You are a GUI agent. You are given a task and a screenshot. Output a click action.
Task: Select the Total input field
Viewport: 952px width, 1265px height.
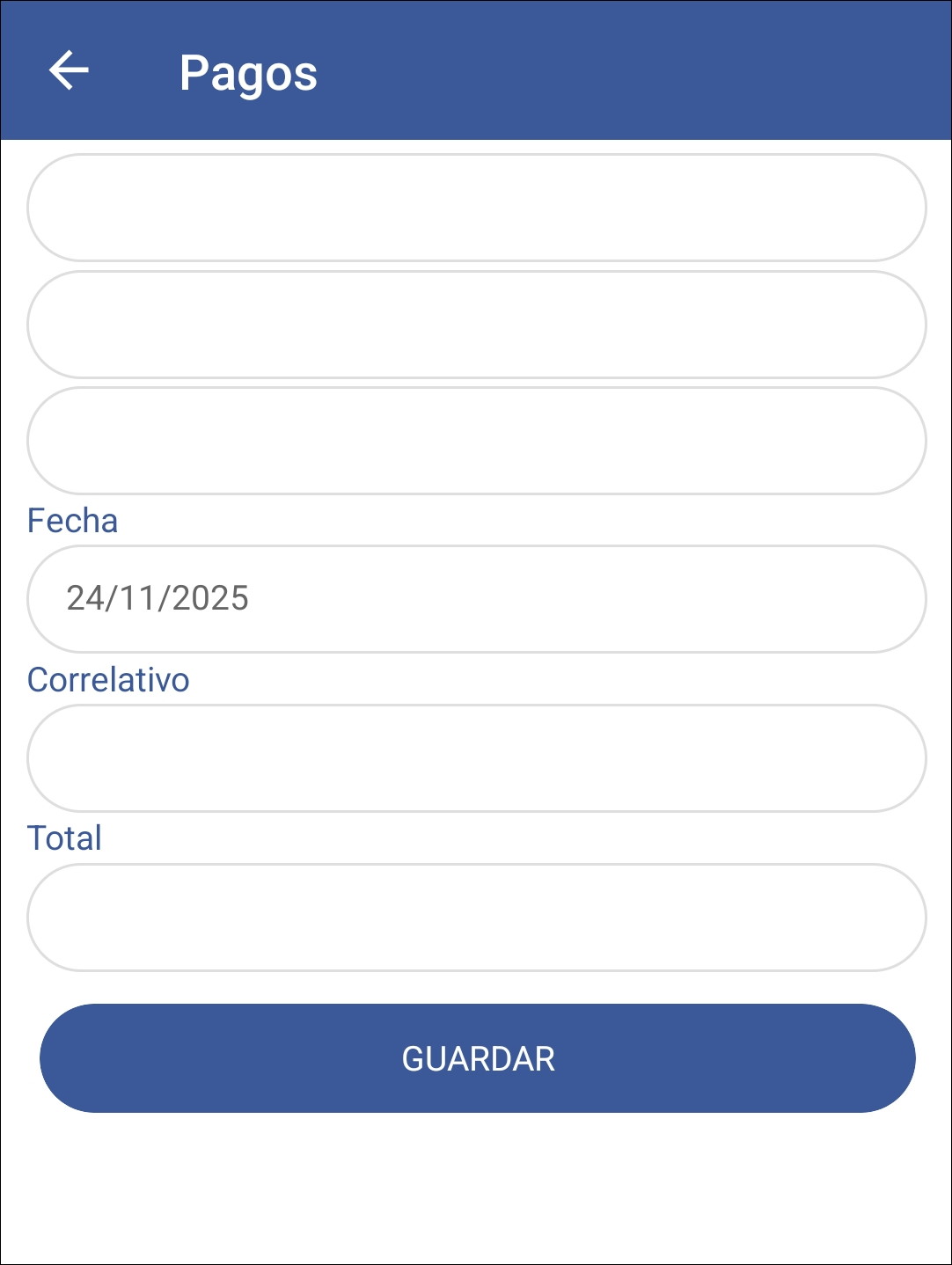(476, 918)
